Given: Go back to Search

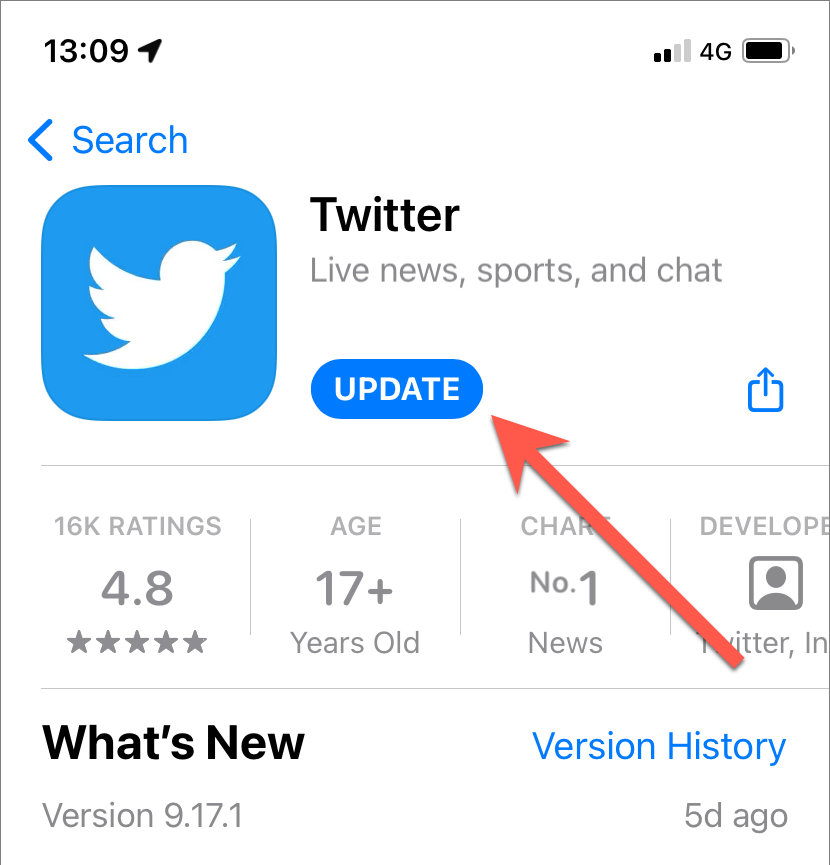Looking at the screenshot, I should (109, 140).
